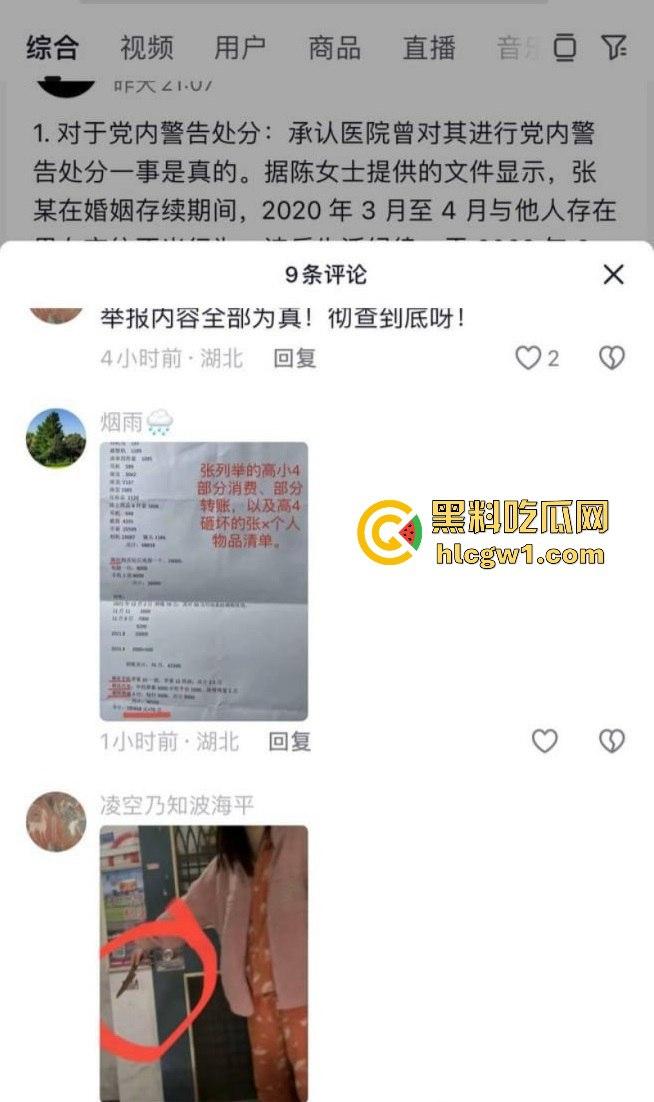This screenshot has width=654, height=1102.
Task: Open 凌空乃知波海平's avatar
Action: pyautogui.click(x=56, y=822)
